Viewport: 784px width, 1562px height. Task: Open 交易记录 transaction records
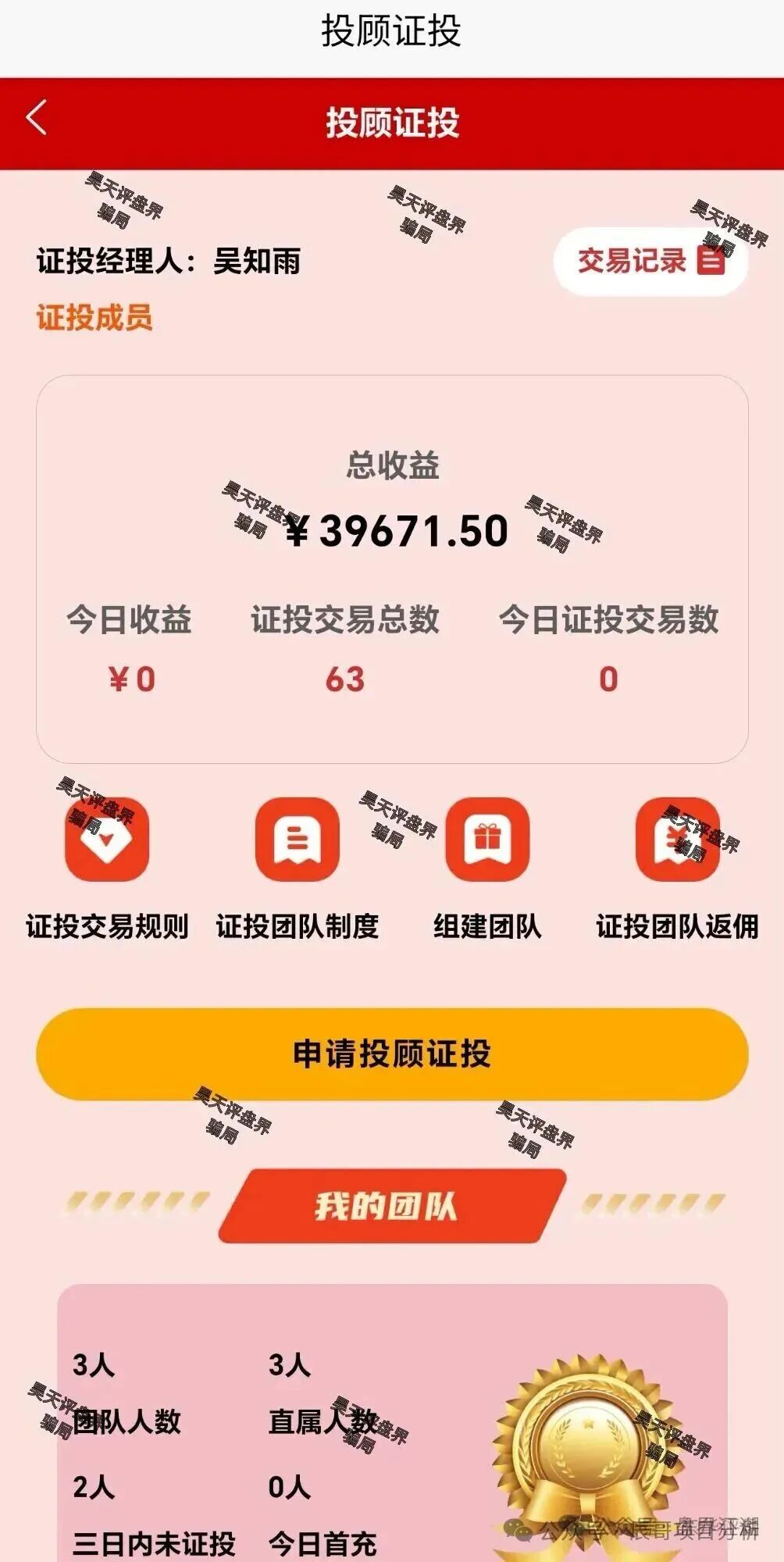(x=650, y=261)
